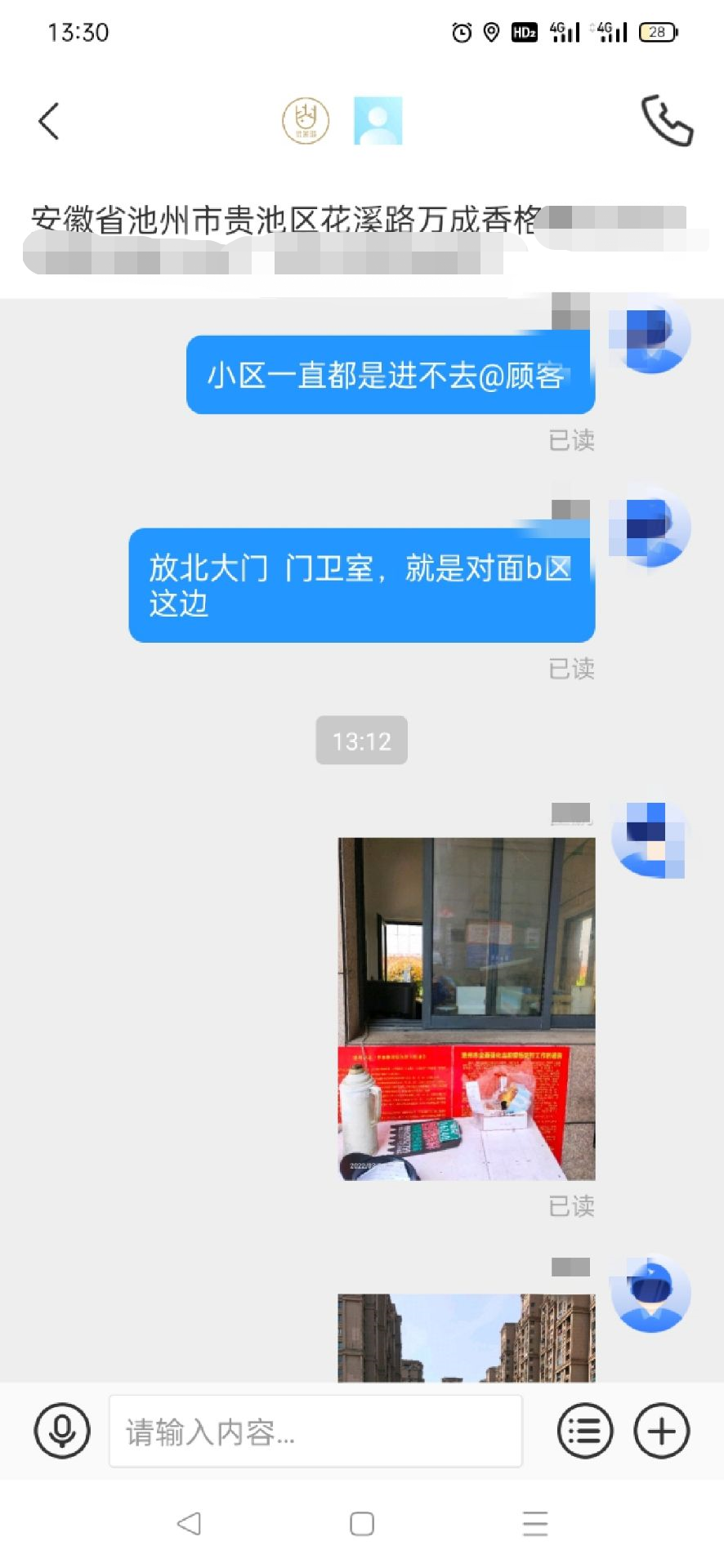
Task: Open the quick replies list icon
Action: click(584, 1431)
